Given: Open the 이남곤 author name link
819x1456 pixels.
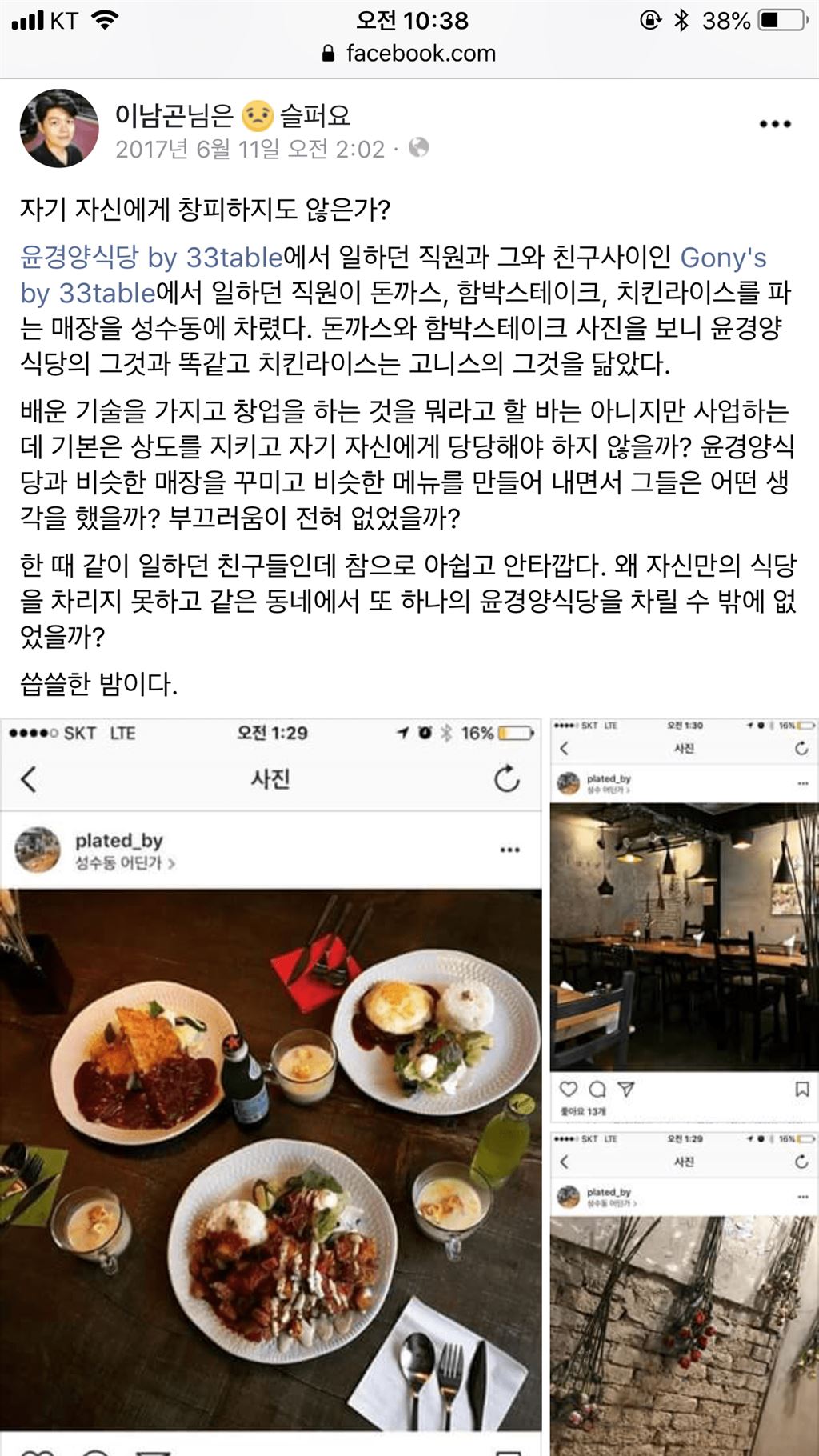Looking at the screenshot, I should point(150,115).
